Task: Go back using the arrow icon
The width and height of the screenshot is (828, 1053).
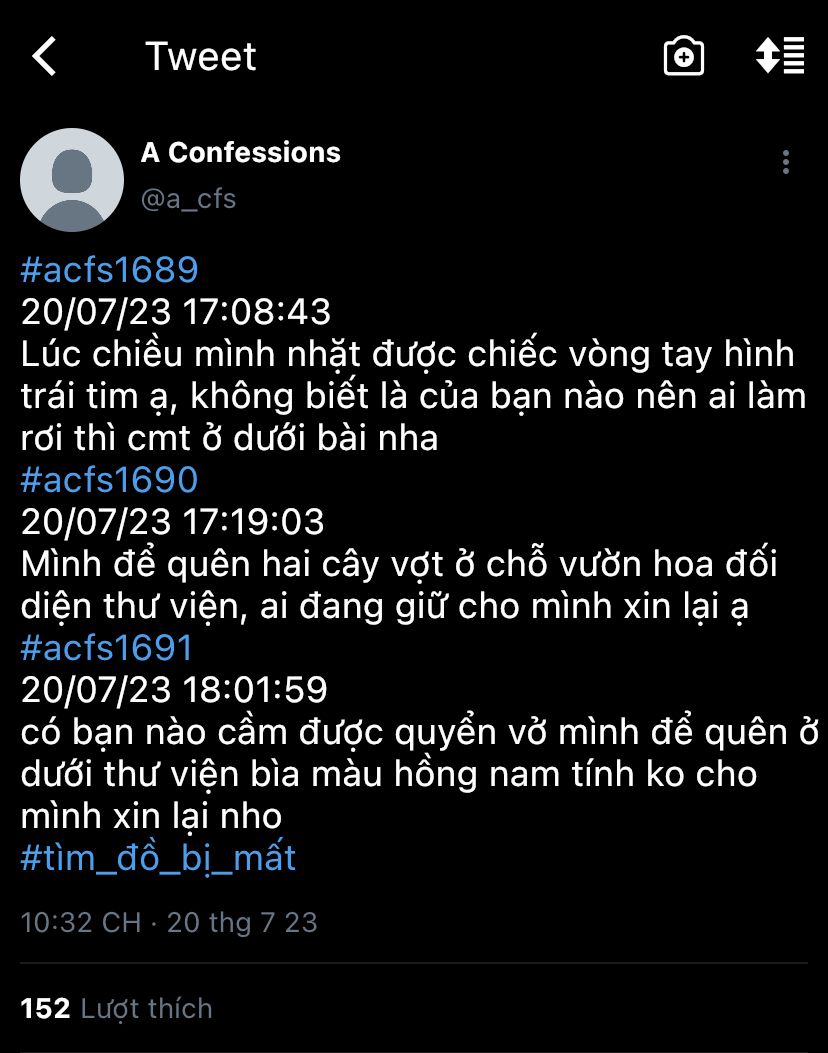Action: tap(45, 57)
